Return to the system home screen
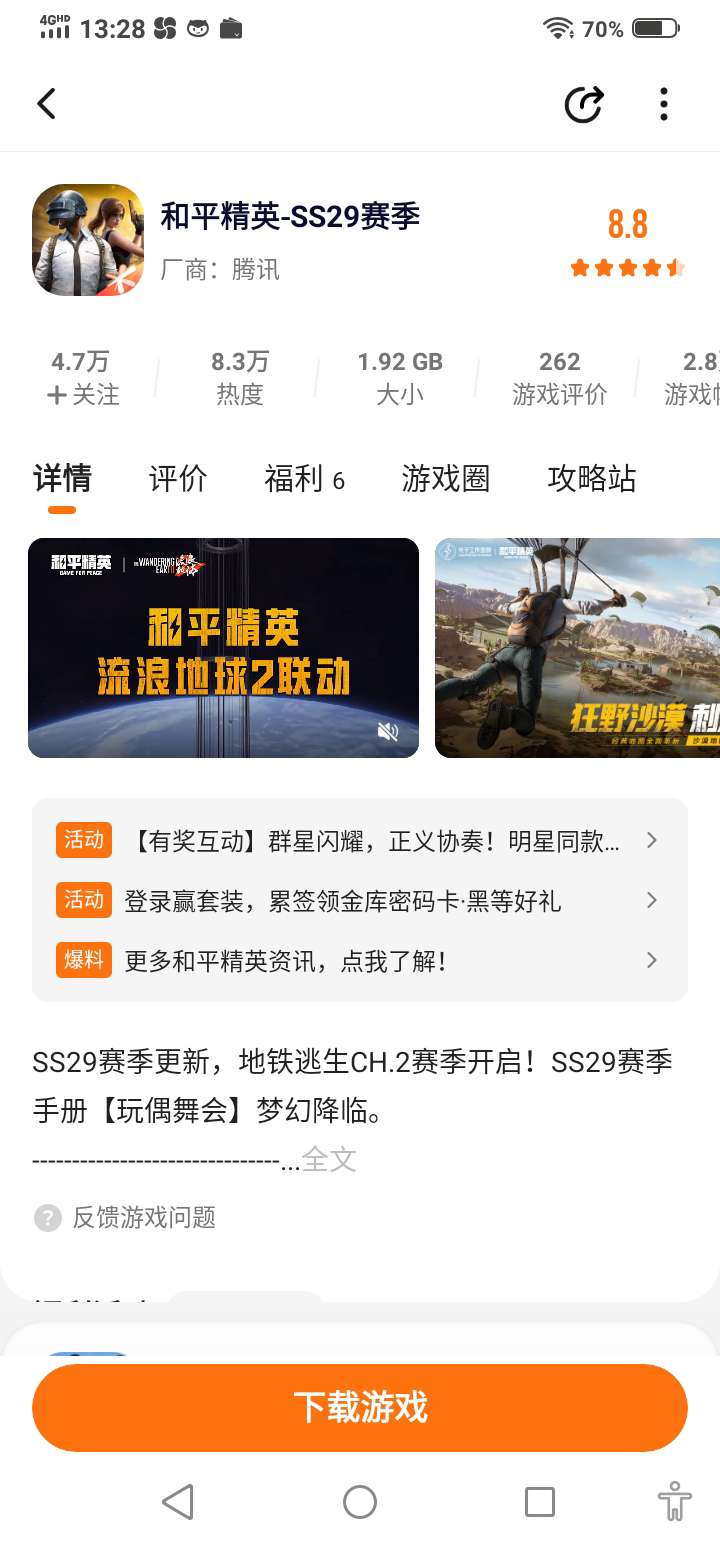 [x=360, y=1501]
